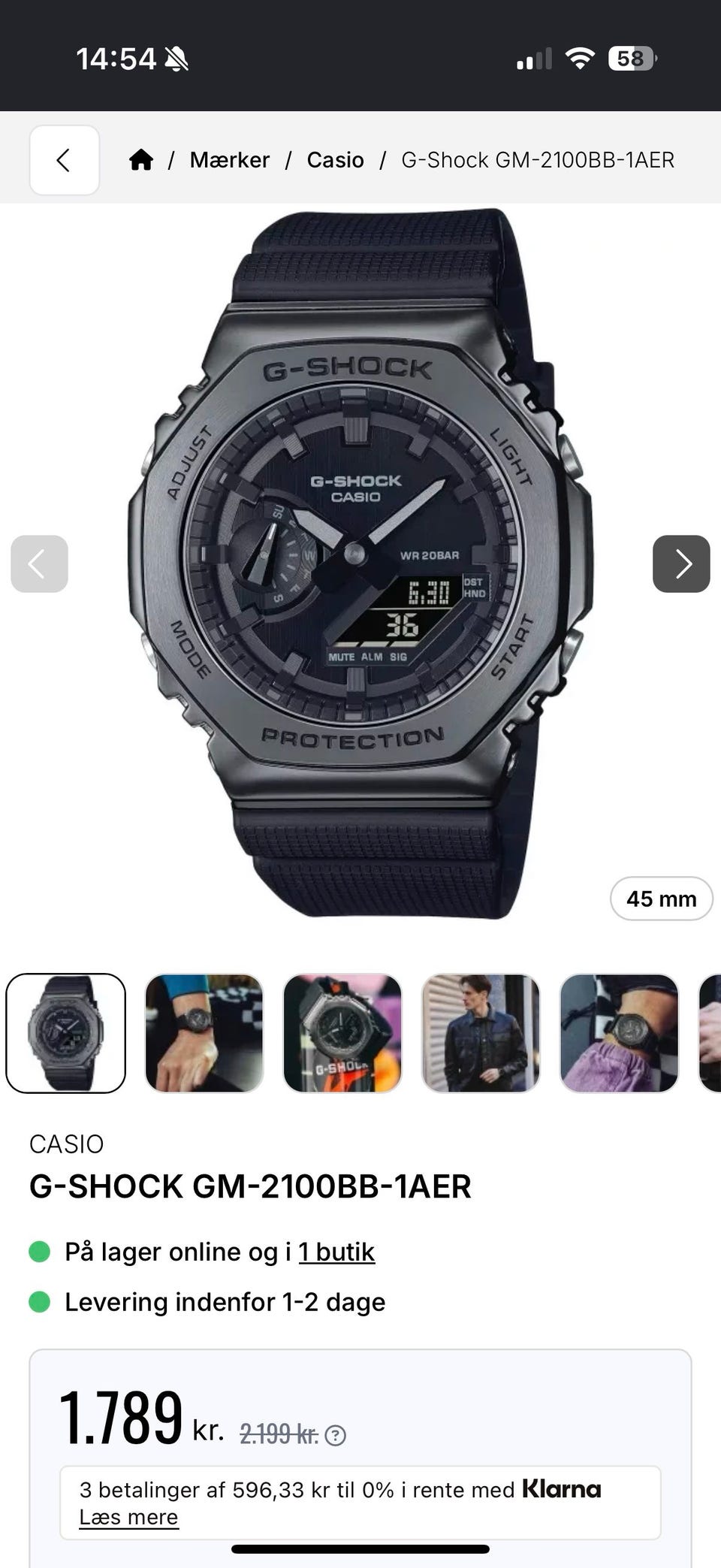721x1568 pixels.
Task: Open the Casio breadcrumb link
Action: coord(335,160)
